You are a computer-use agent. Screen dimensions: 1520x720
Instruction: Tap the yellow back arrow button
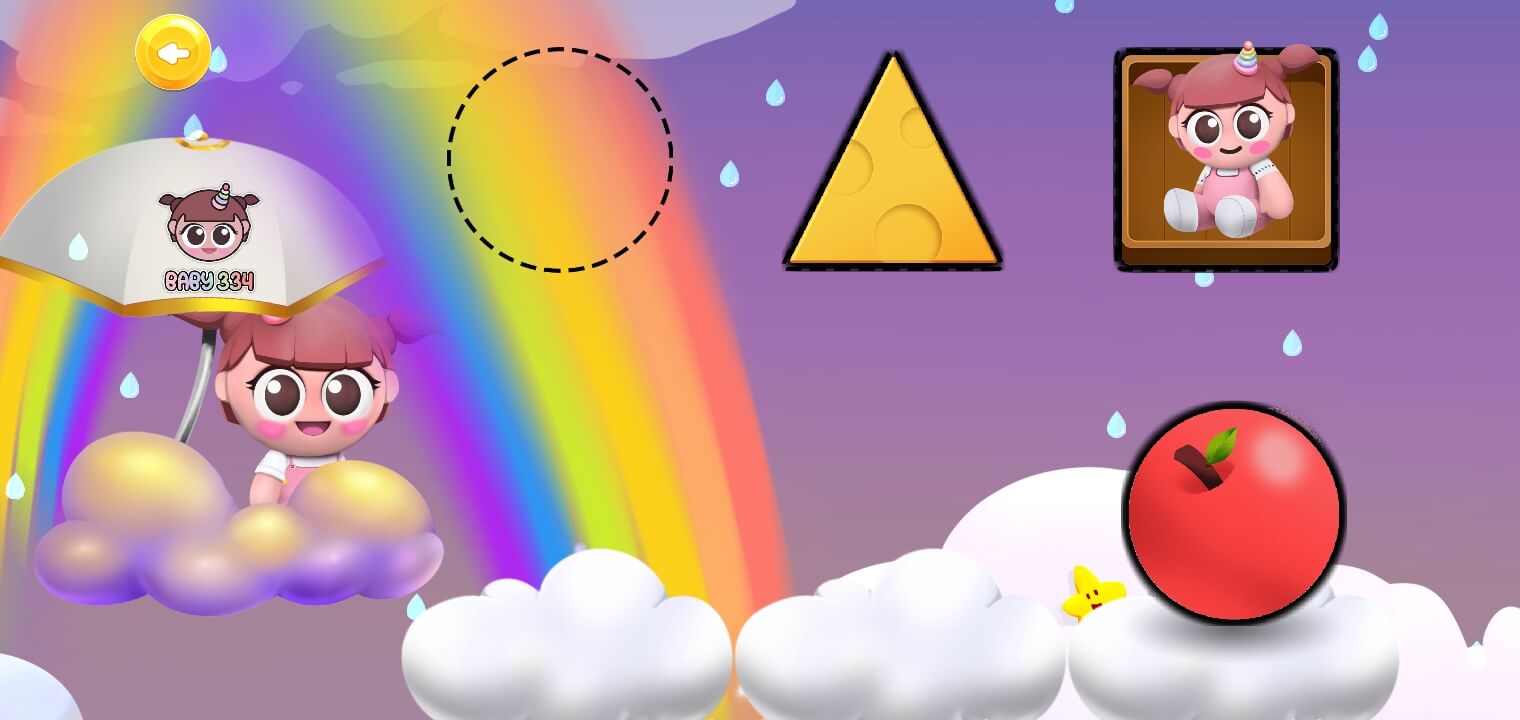click(173, 52)
